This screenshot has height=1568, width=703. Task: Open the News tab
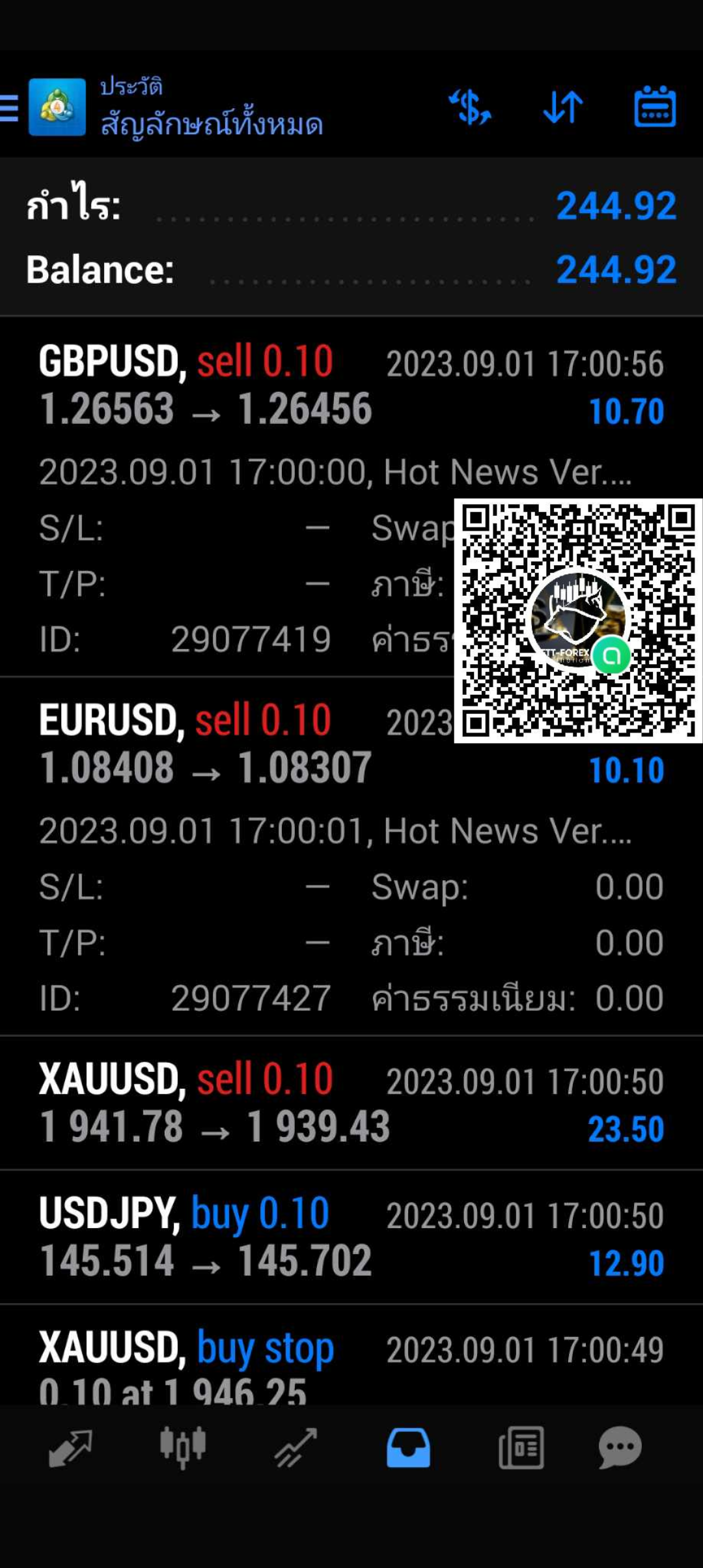(521, 1448)
